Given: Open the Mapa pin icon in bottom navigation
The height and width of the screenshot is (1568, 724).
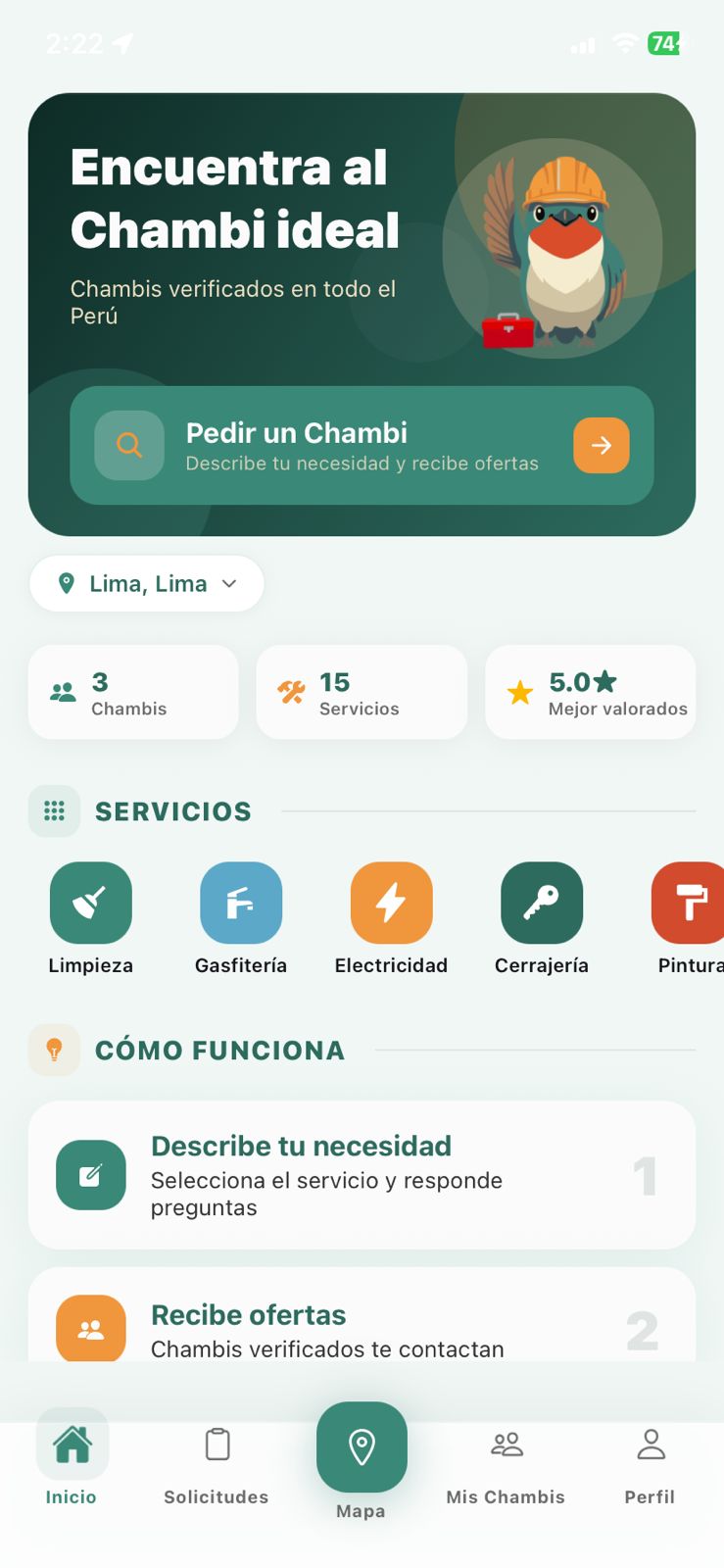Looking at the screenshot, I should tap(361, 1445).
